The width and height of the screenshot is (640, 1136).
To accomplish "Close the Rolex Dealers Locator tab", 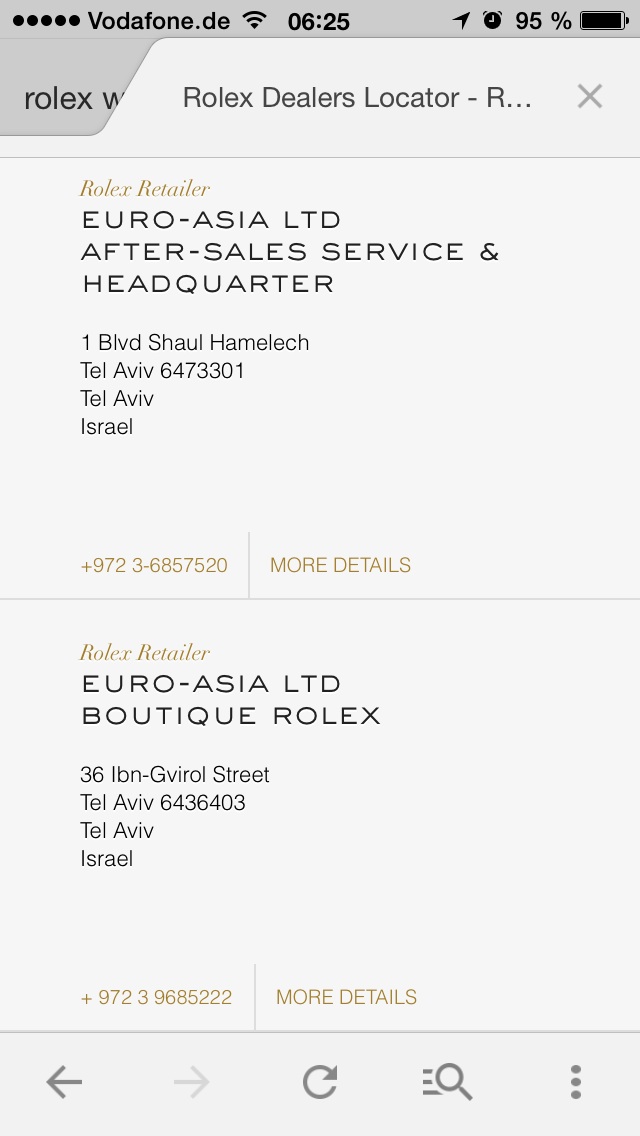I will (590, 96).
